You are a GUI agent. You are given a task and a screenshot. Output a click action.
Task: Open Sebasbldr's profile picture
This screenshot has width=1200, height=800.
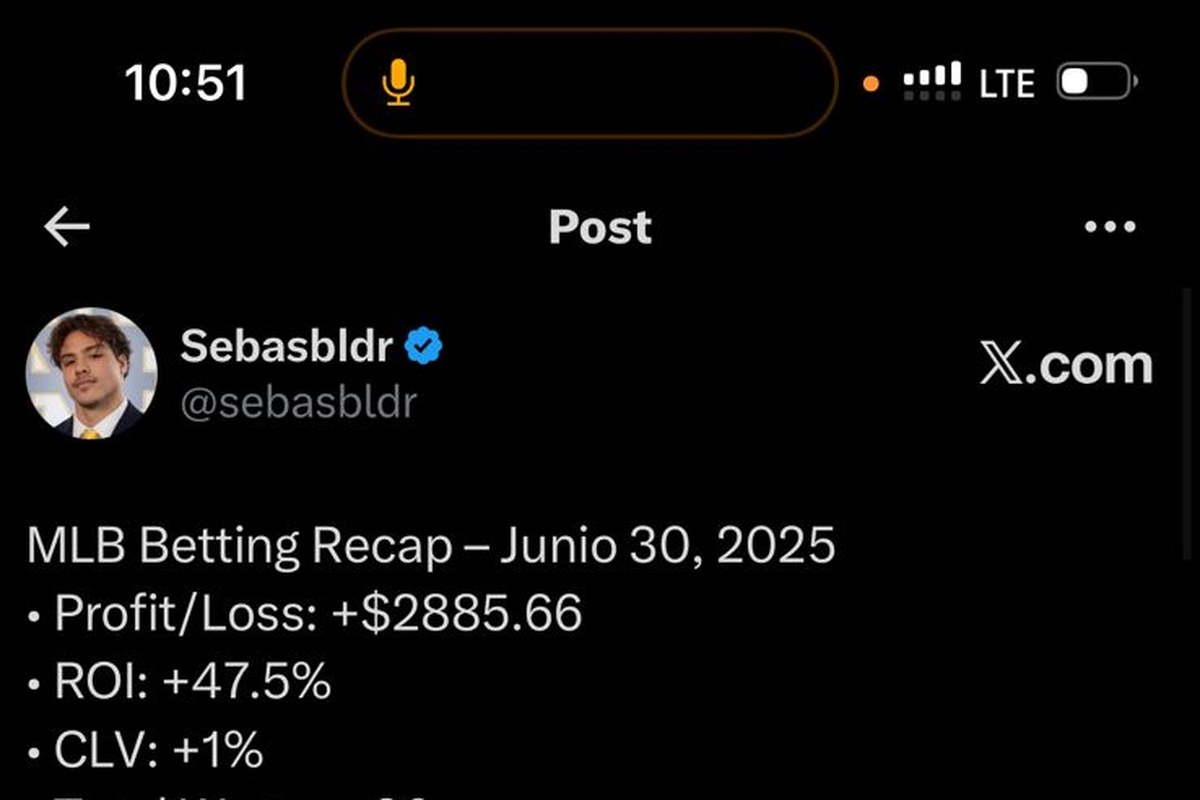[91, 374]
